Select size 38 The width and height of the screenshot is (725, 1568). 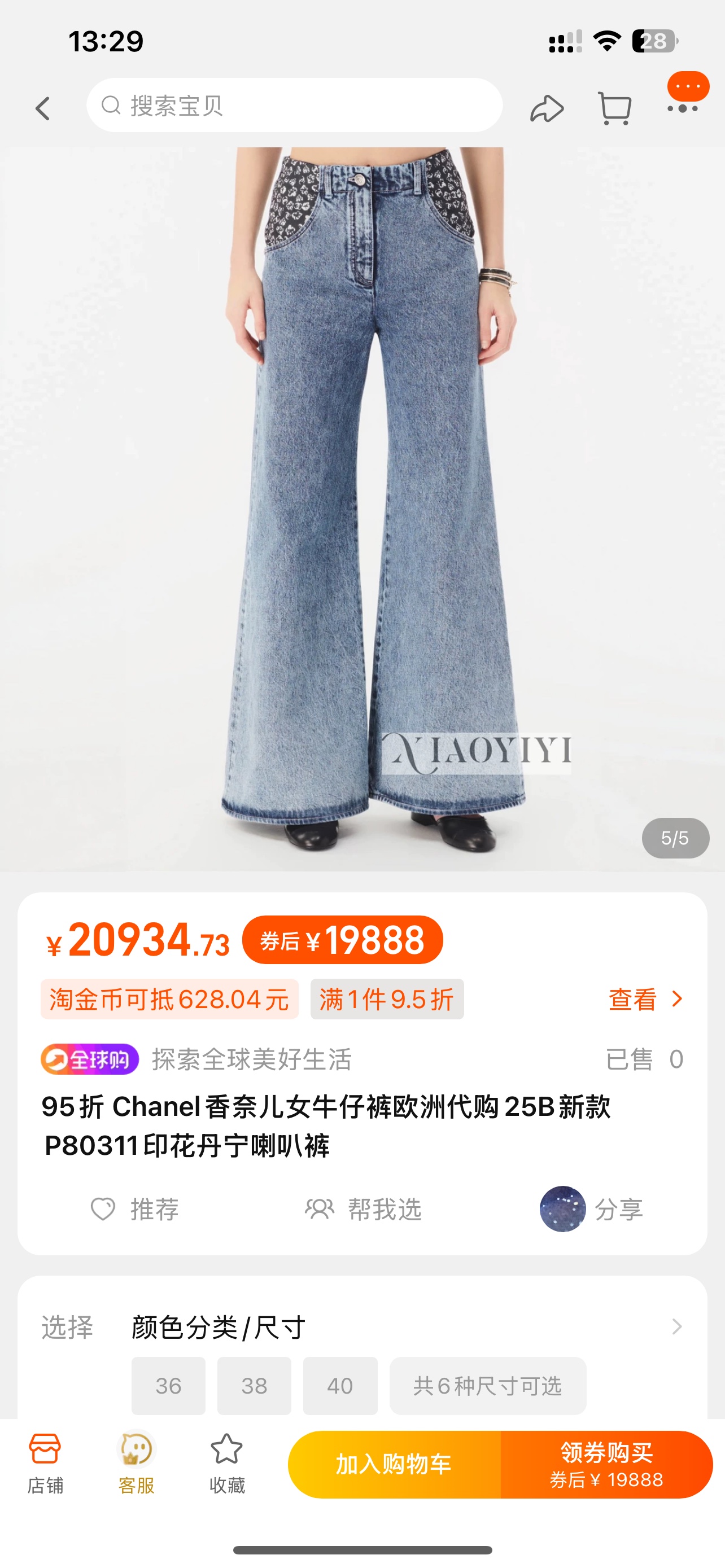[x=255, y=1385]
